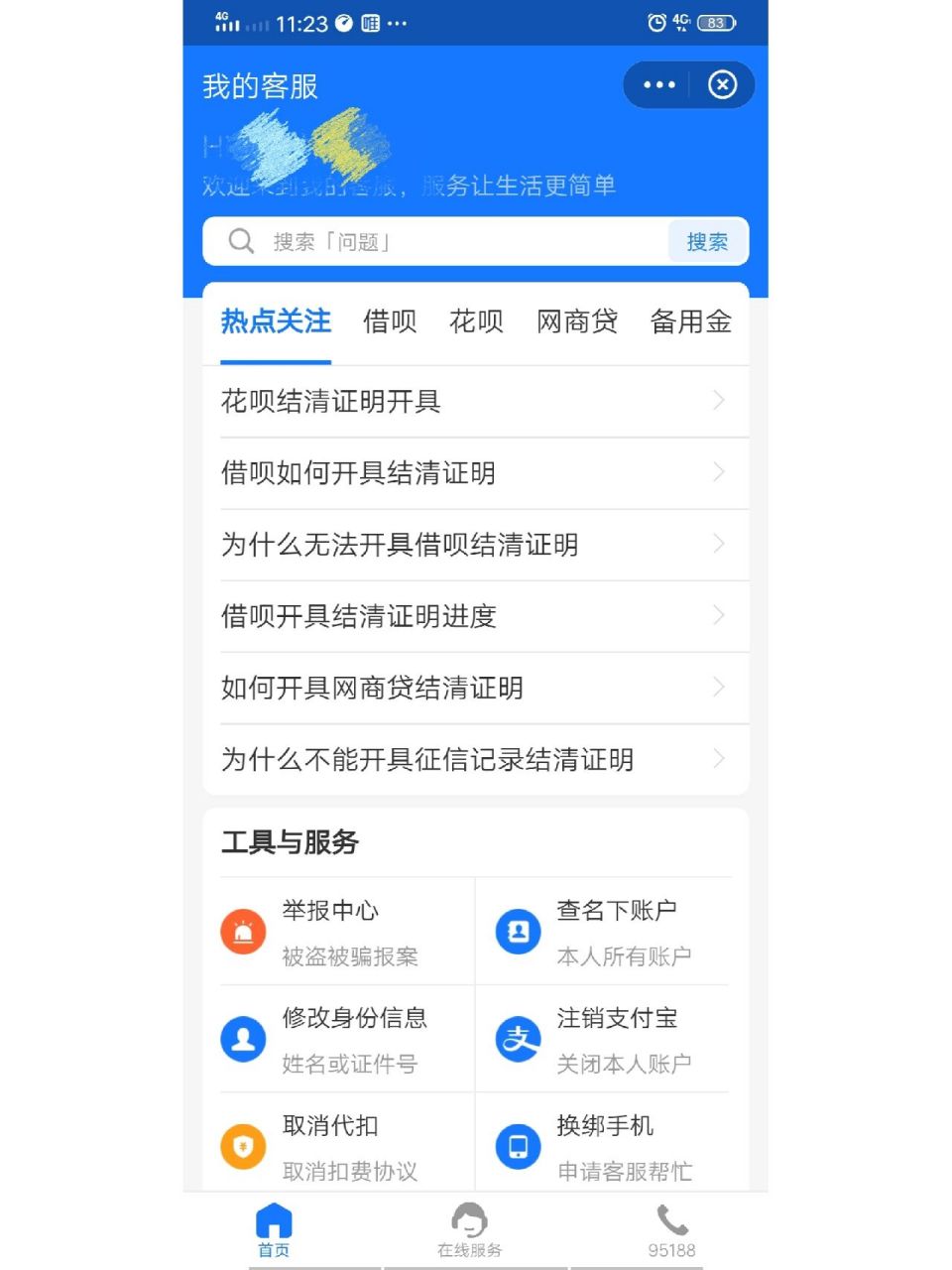The height and width of the screenshot is (1270, 952).
Task: Select the 备用金 tab
Action: (690, 321)
